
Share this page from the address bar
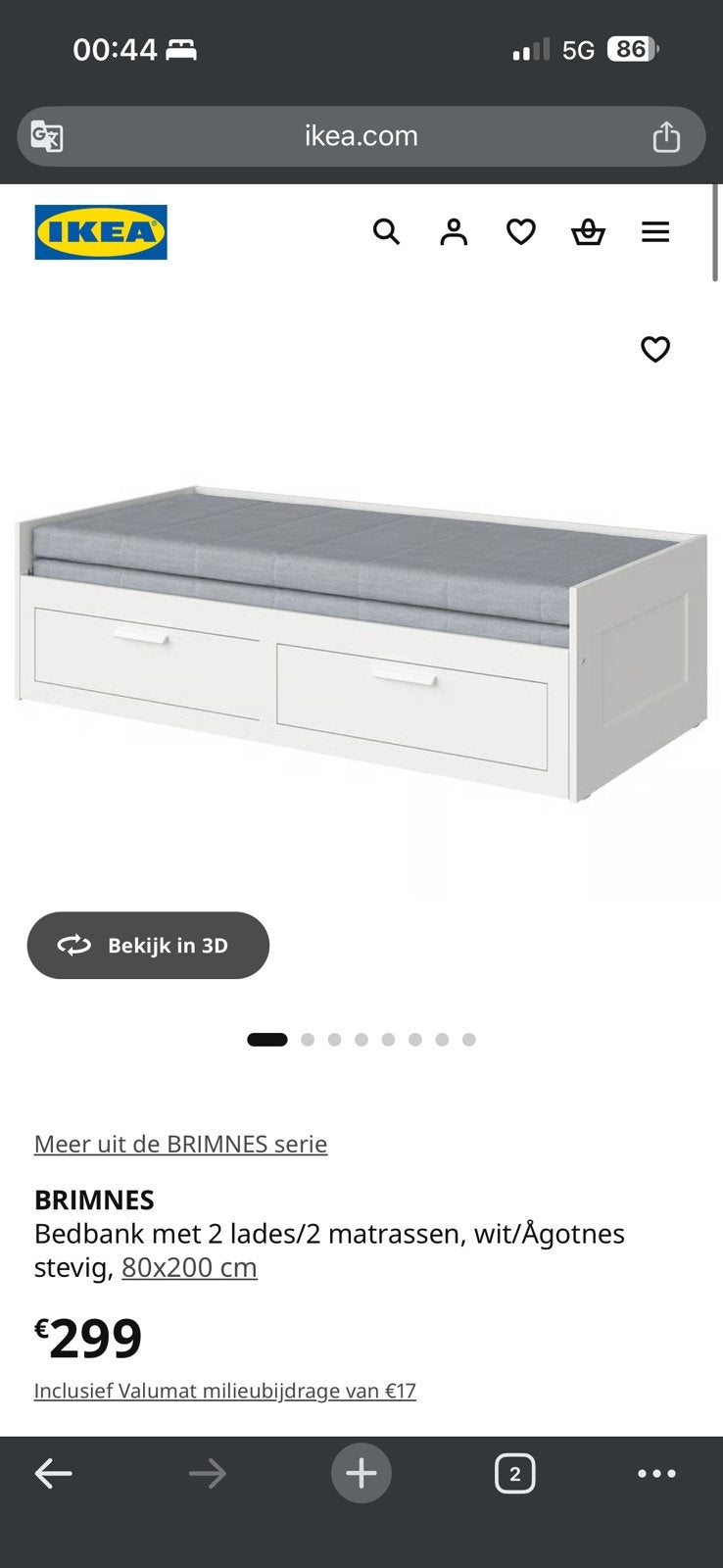point(666,136)
